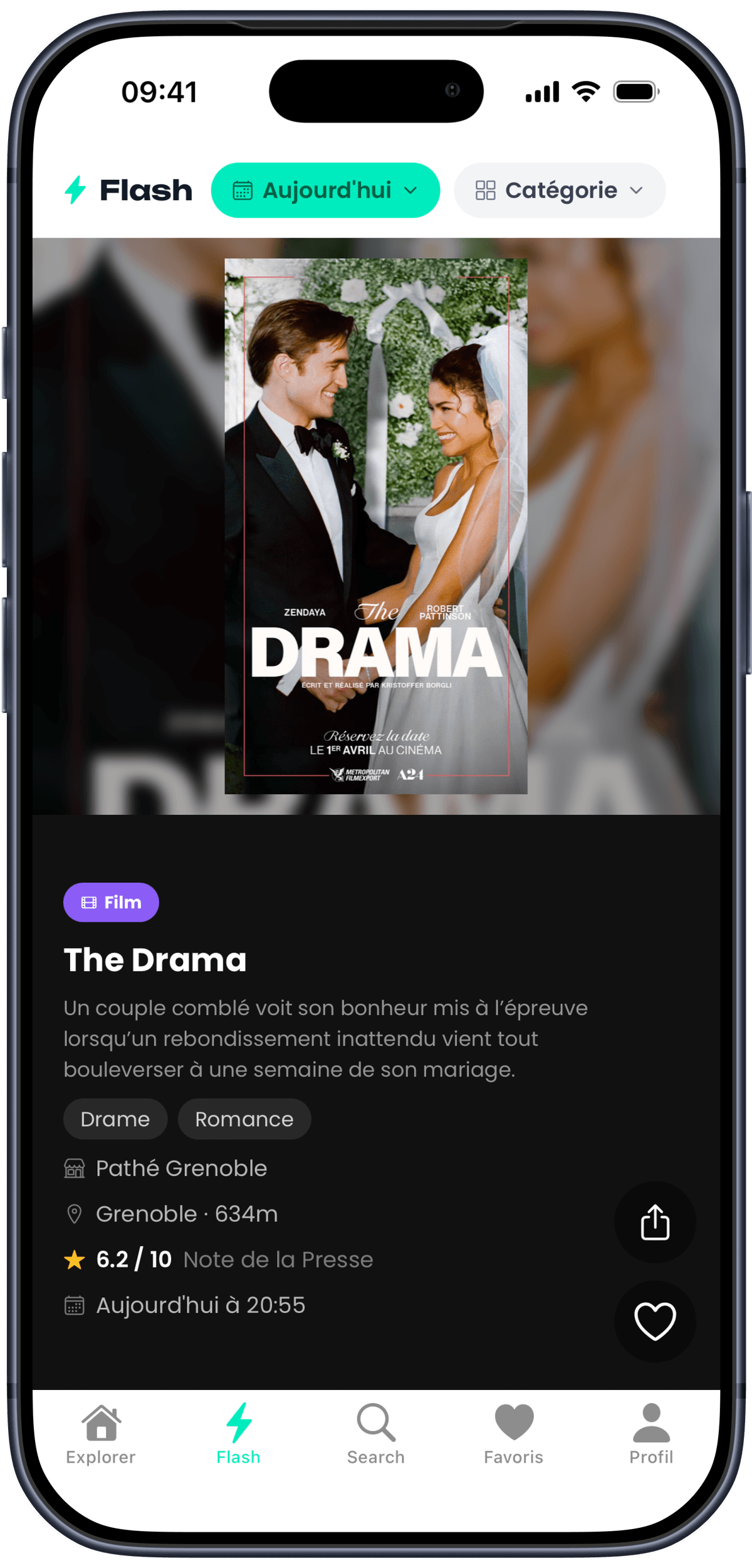The height and width of the screenshot is (1568, 752).
Task: Switch to the Explorer tab
Action: (101, 1434)
